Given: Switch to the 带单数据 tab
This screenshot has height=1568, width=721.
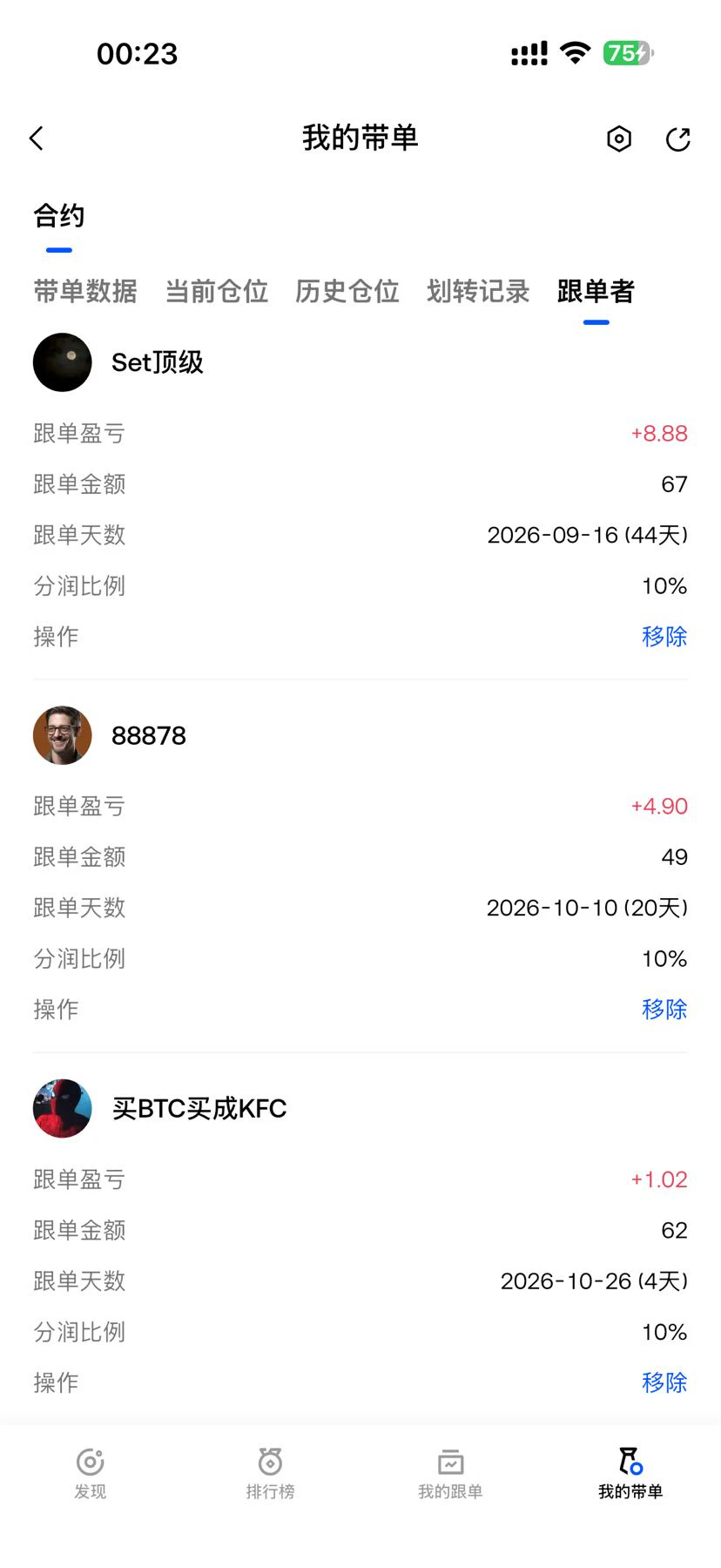Looking at the screenshot, I should (85, 291).
